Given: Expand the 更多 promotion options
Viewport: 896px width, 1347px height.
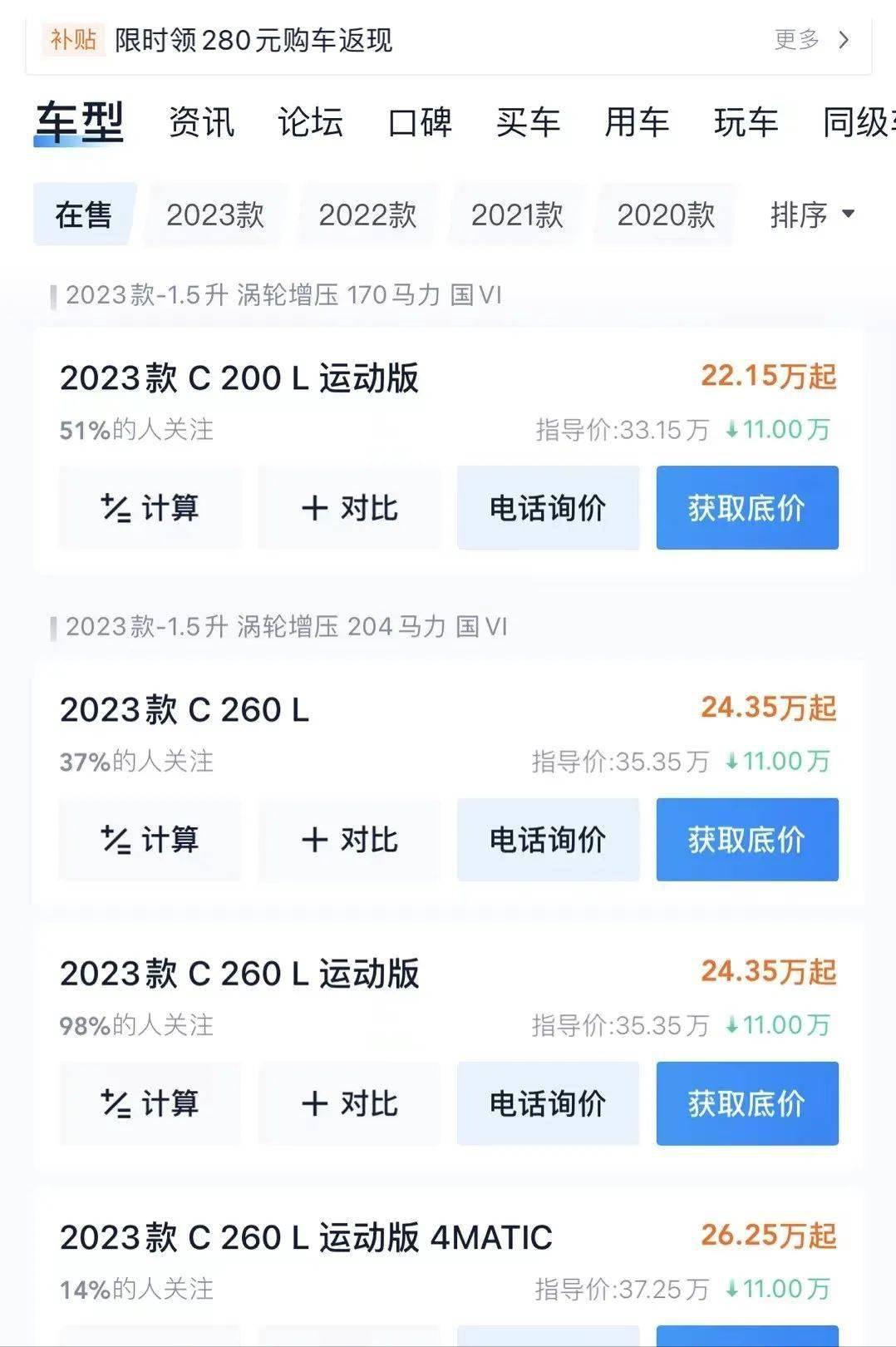Looking at the screenshot, I should [798, 38].
